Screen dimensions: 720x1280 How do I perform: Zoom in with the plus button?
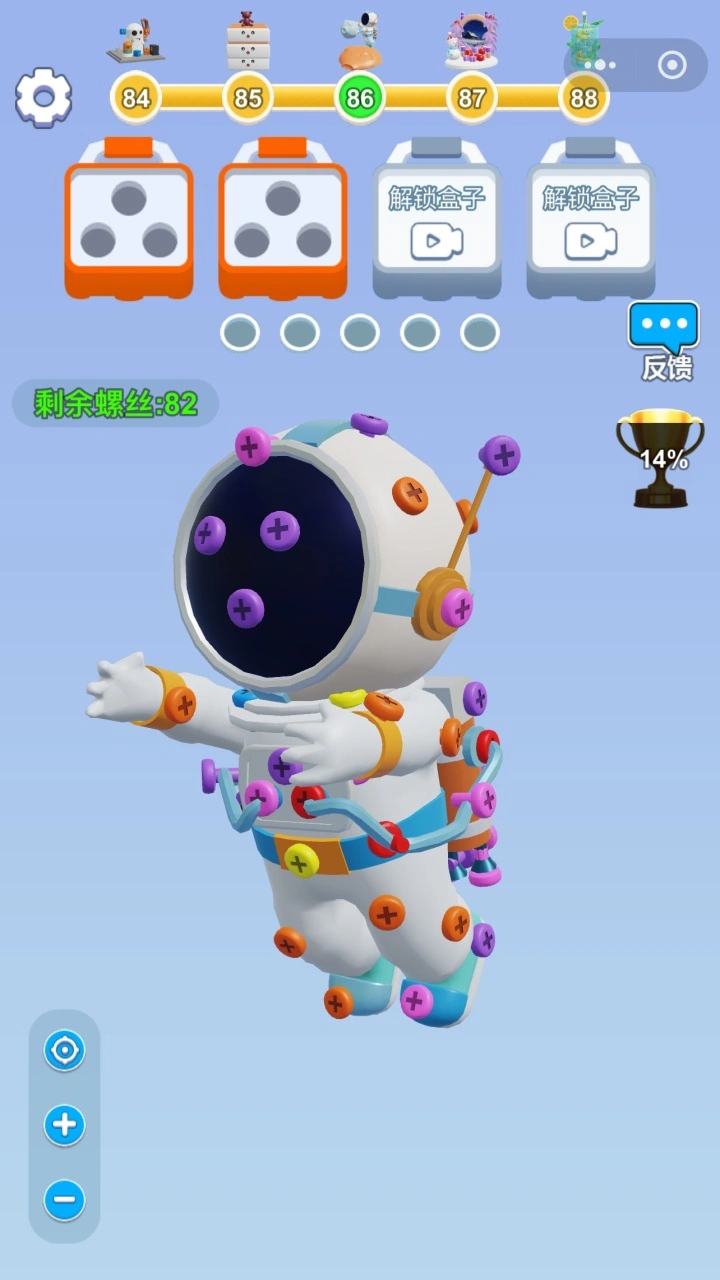point(64,1125)
